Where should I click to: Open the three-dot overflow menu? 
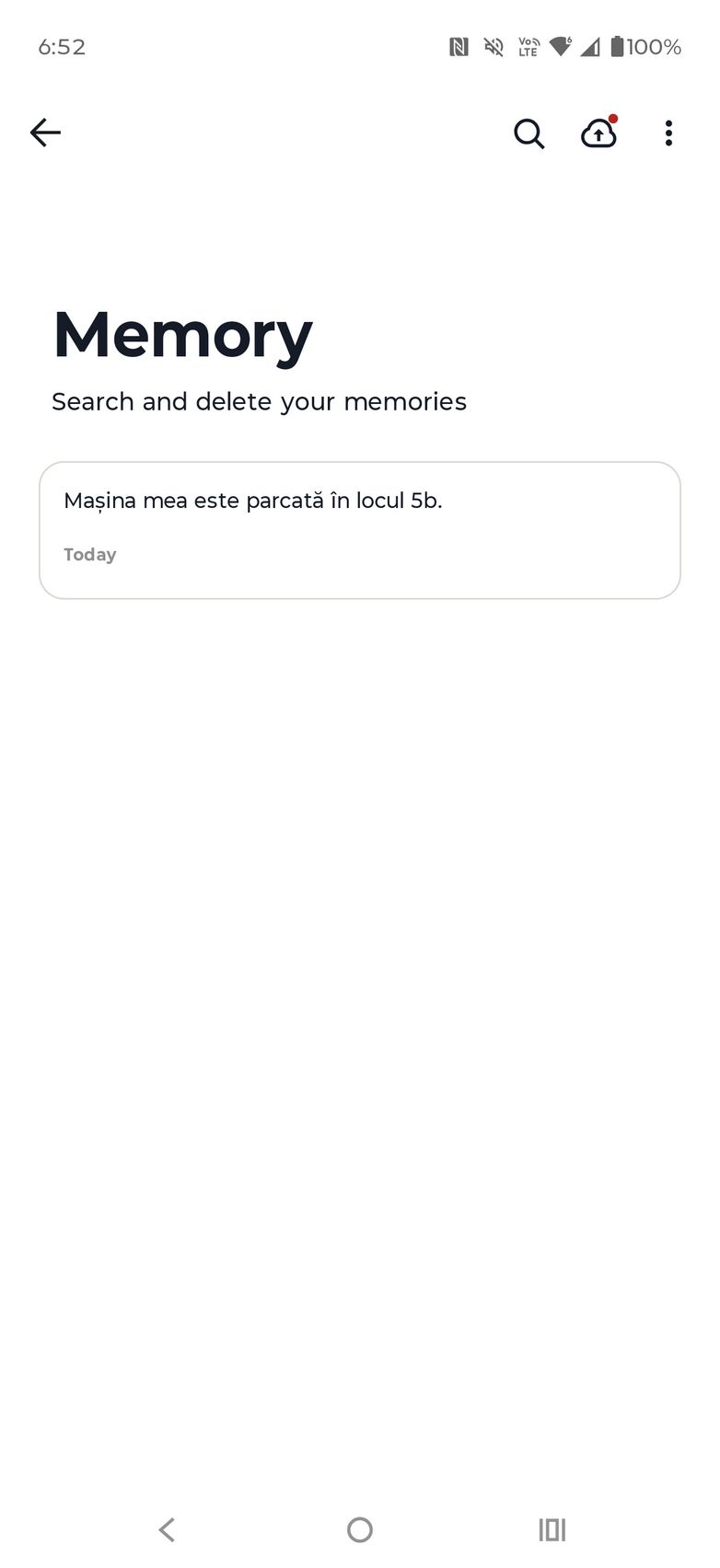[668, 134]
